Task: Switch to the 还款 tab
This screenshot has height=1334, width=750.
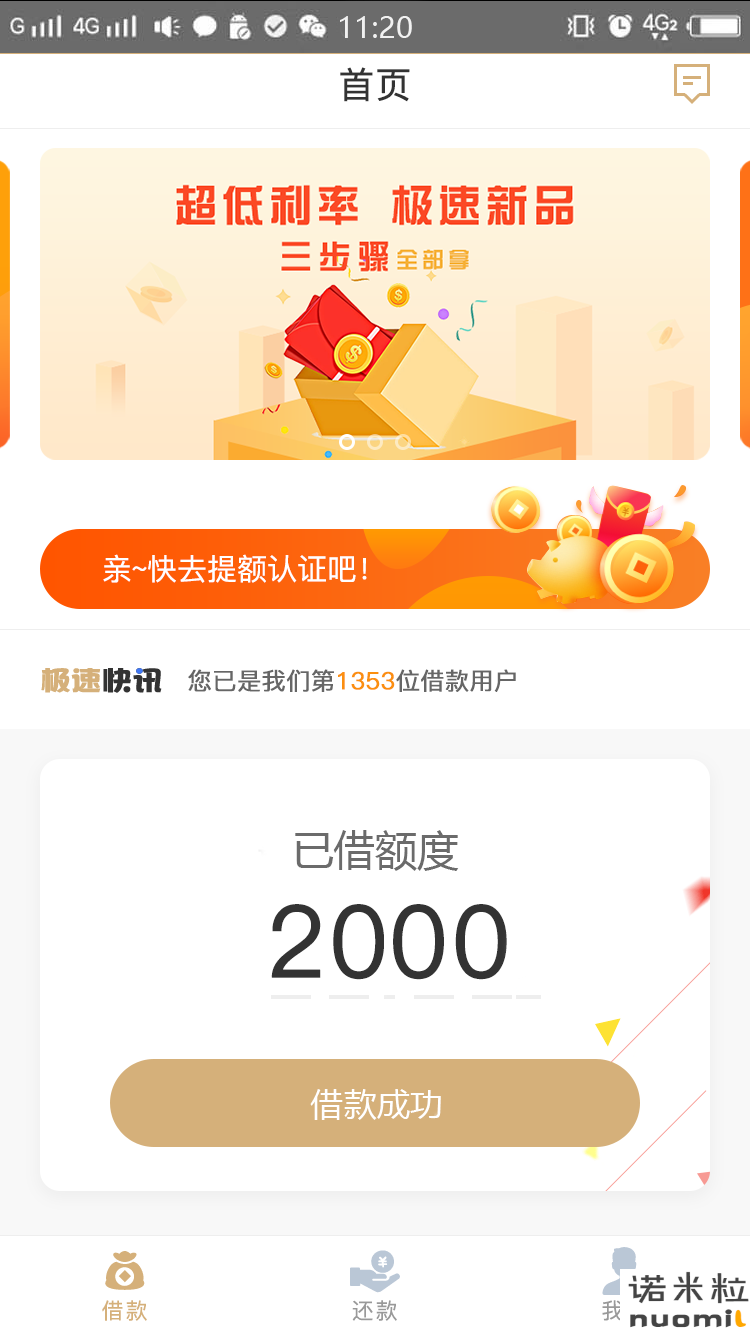Action: (x=375, y=1286)
